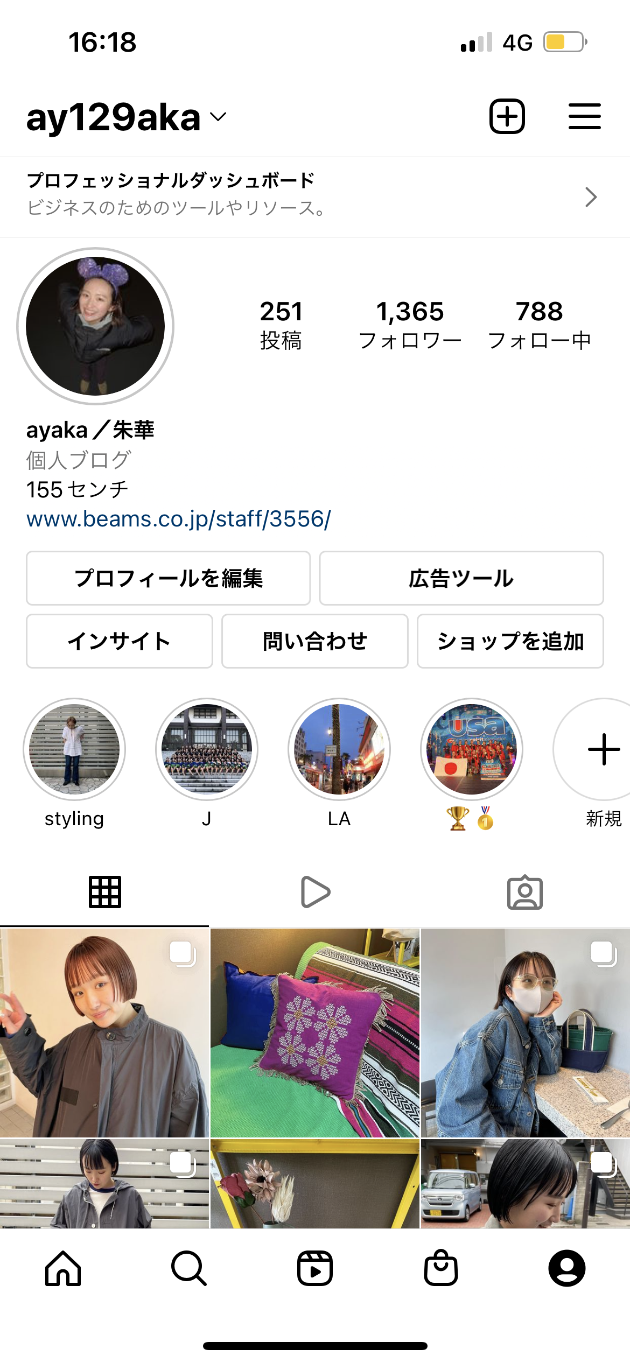Image resolution: width=630 pixels, height=1363 pixels.
Task: Open the search magnifier tab
Action: 188,1269
